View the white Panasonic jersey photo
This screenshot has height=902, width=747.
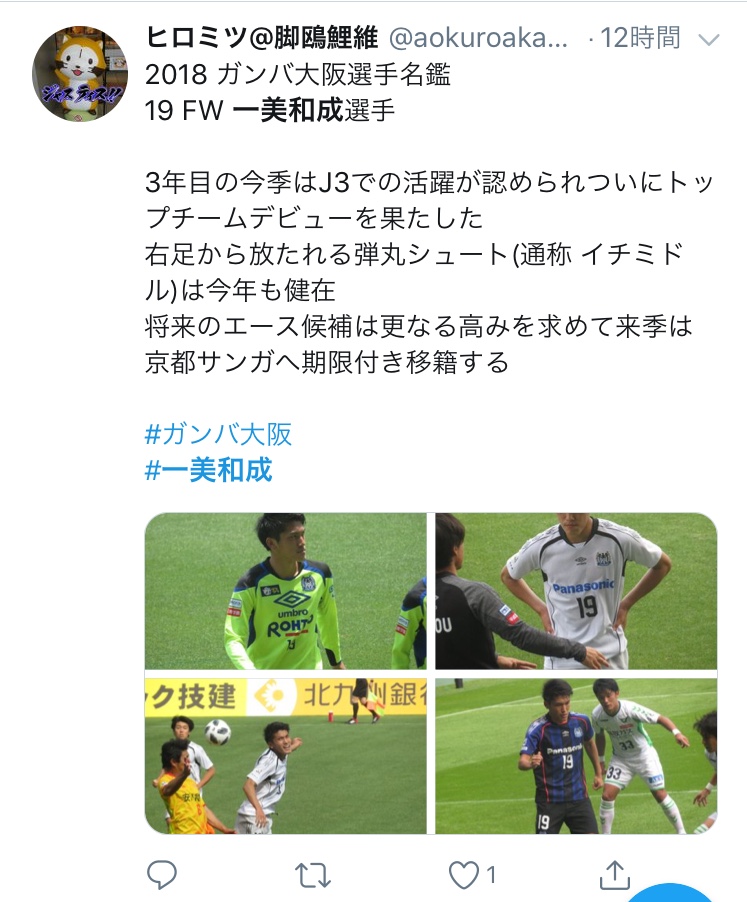point(576,591)
